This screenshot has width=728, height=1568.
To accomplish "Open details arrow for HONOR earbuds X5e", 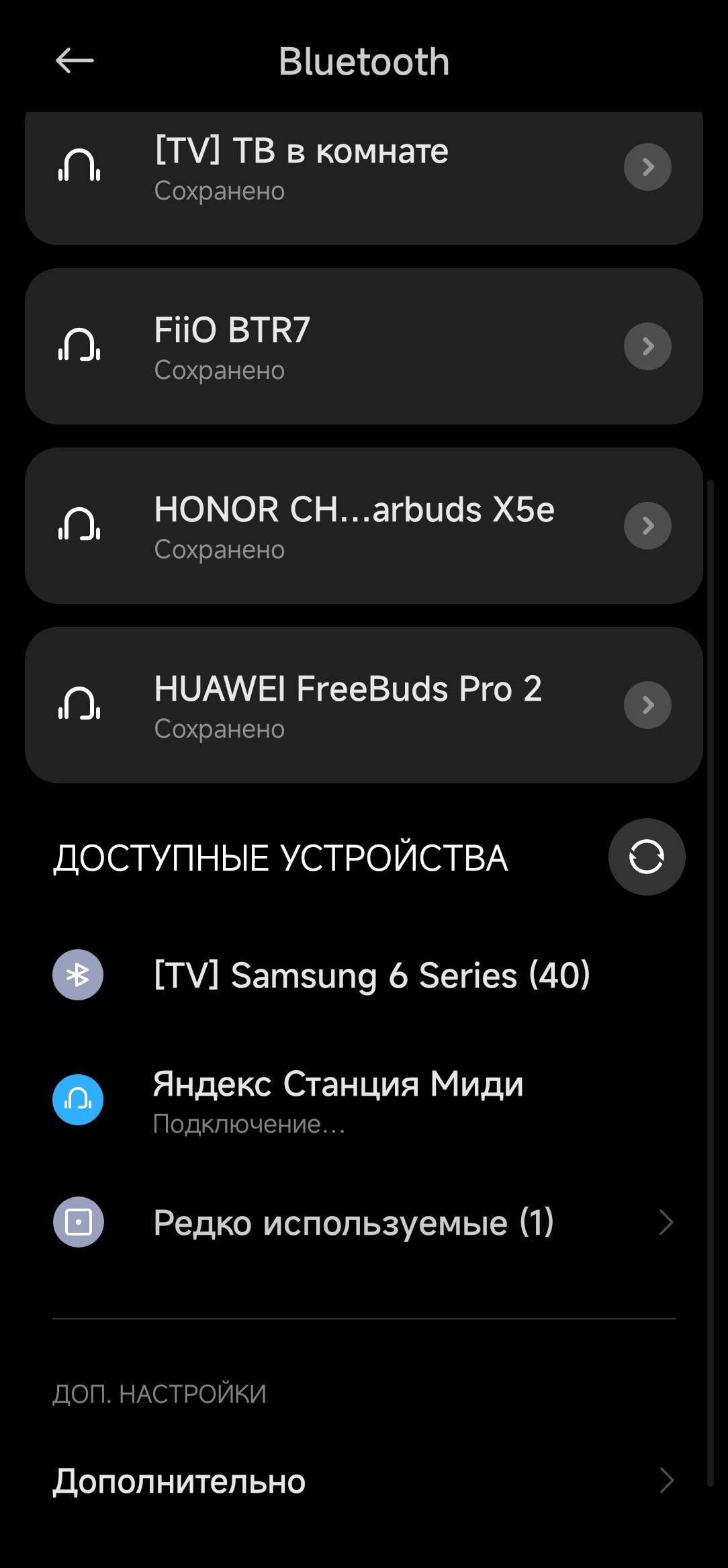I will pos(647,526).
